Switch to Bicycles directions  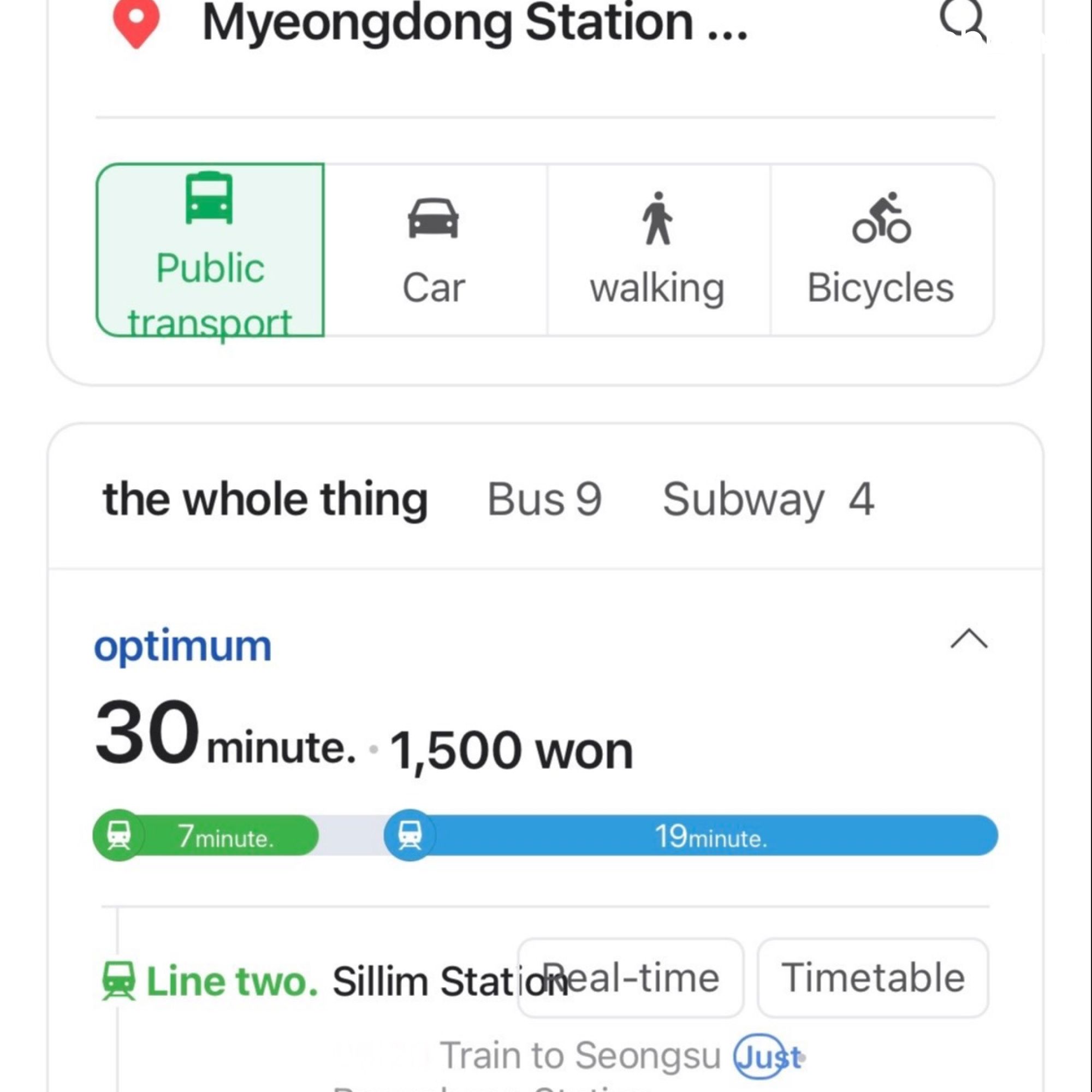tap(882, 250)
